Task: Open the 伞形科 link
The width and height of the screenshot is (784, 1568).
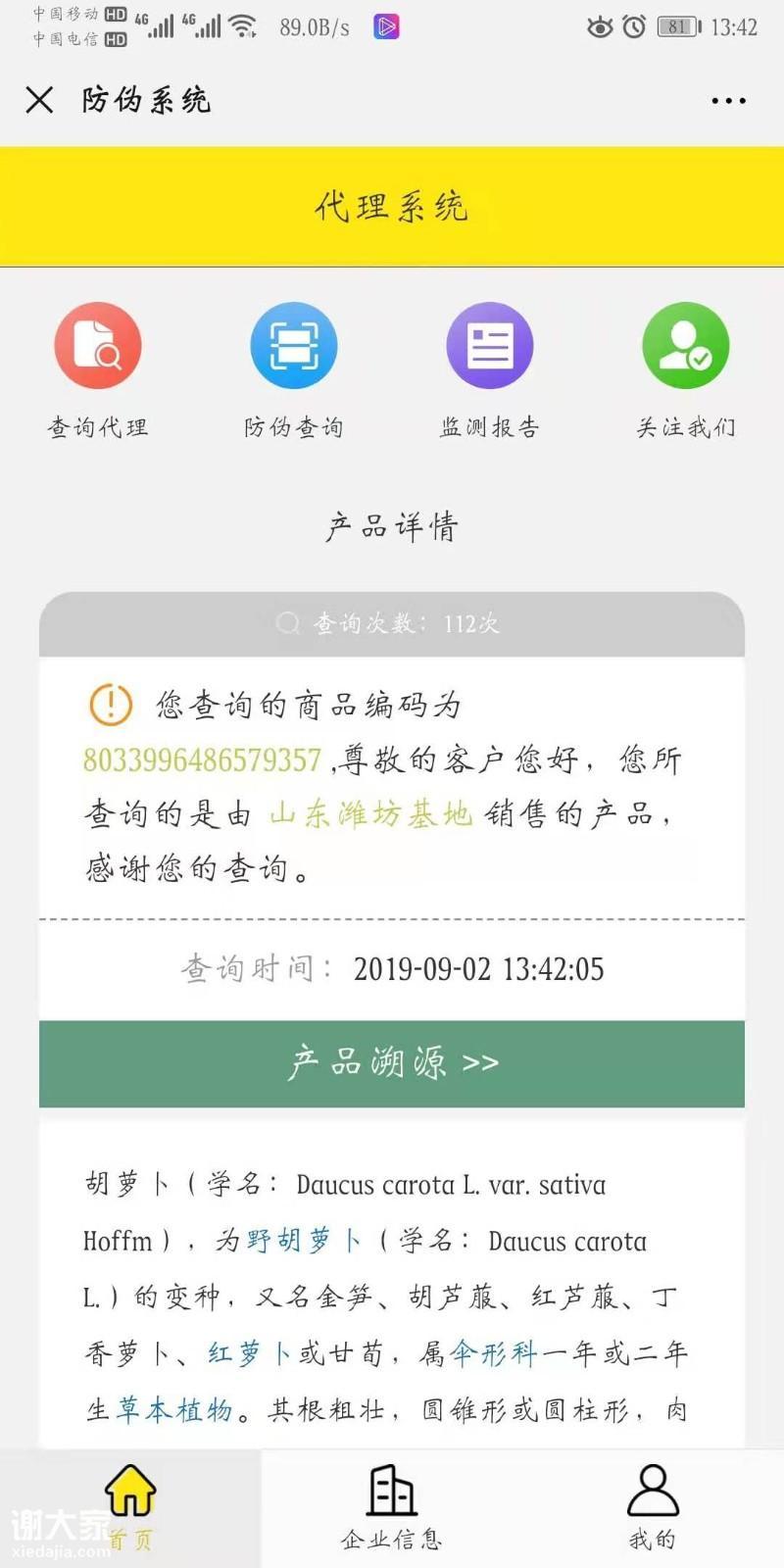Action: point(493,1353)
